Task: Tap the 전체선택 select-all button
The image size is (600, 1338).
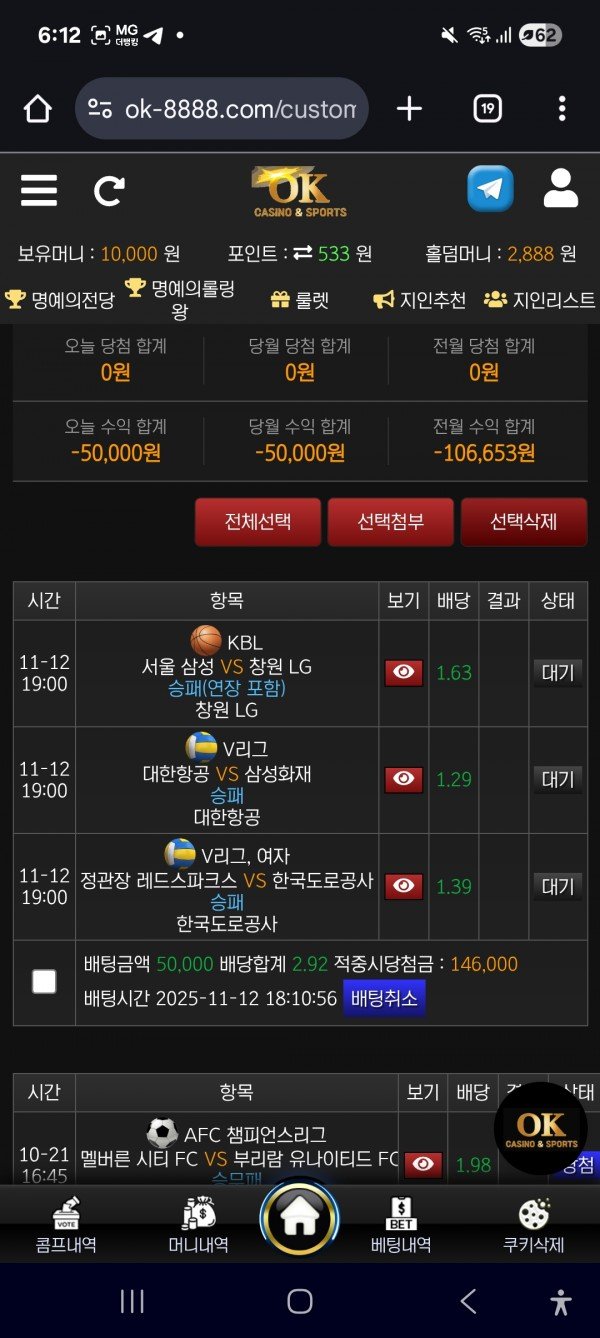Action: tap(258, 522)
